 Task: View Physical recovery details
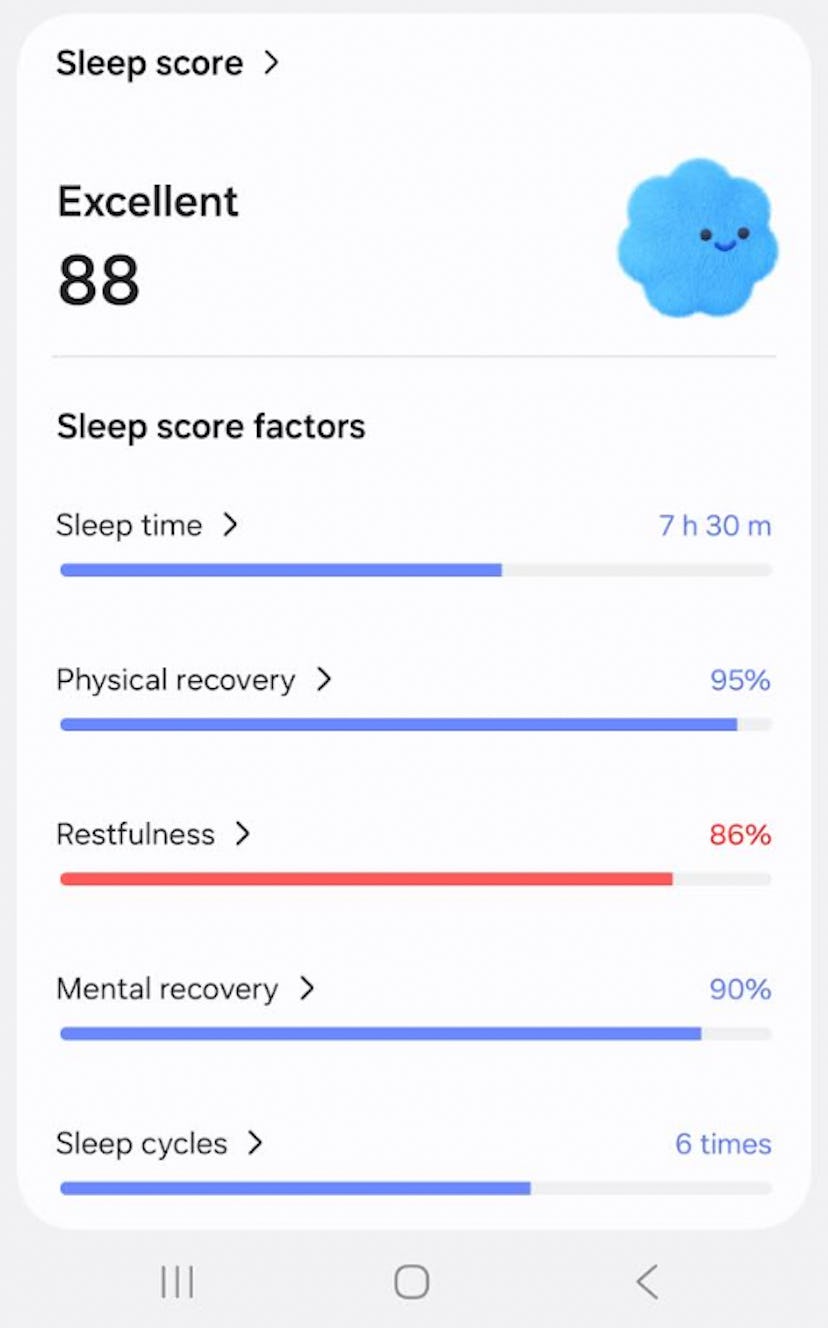point(193,680)
